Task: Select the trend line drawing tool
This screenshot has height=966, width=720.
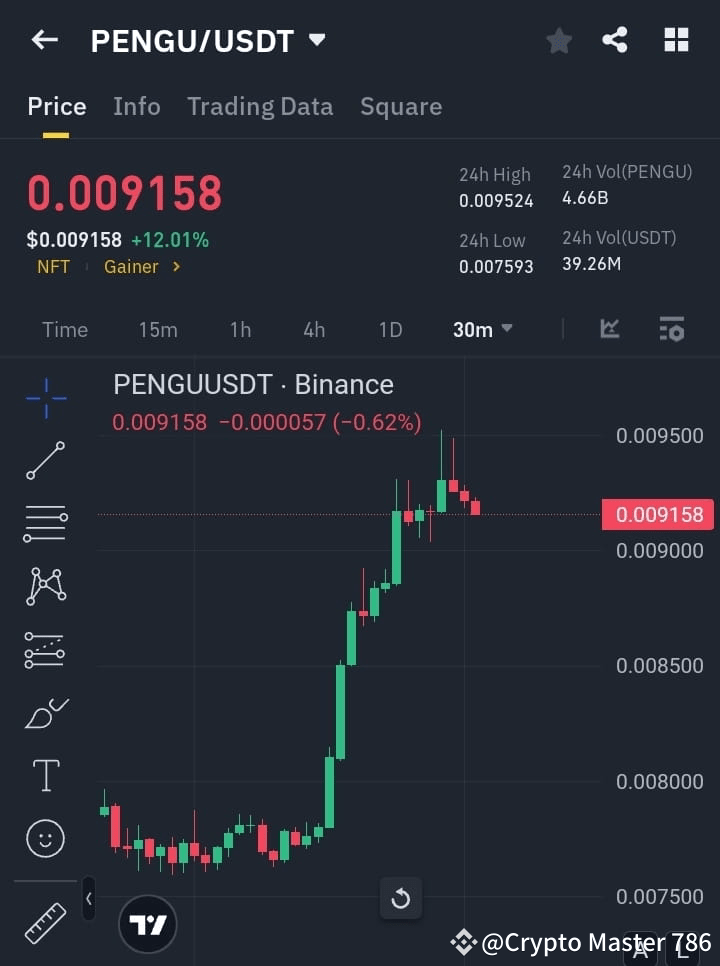Action: click(44, 461)
